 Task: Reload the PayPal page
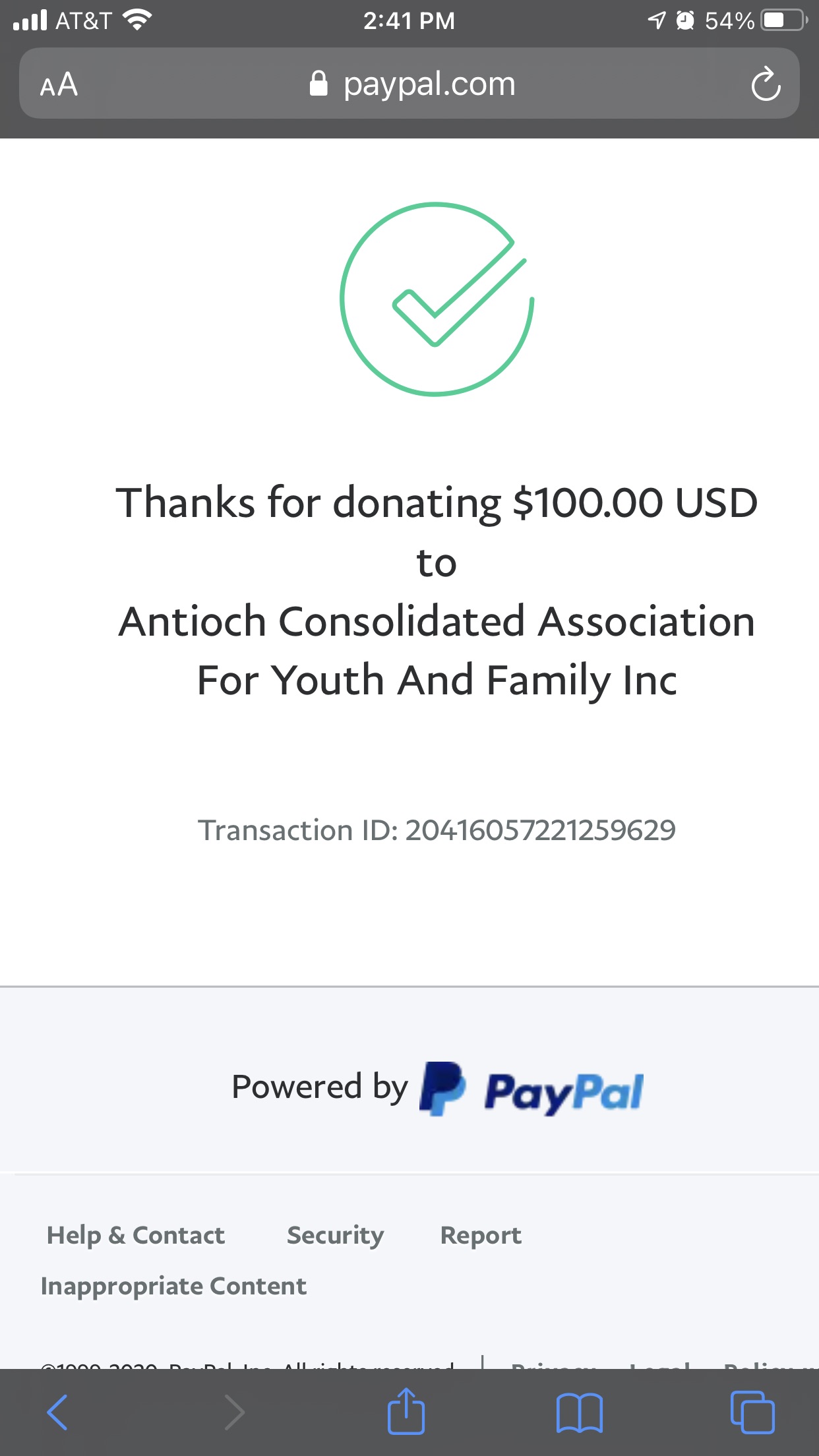766,84
